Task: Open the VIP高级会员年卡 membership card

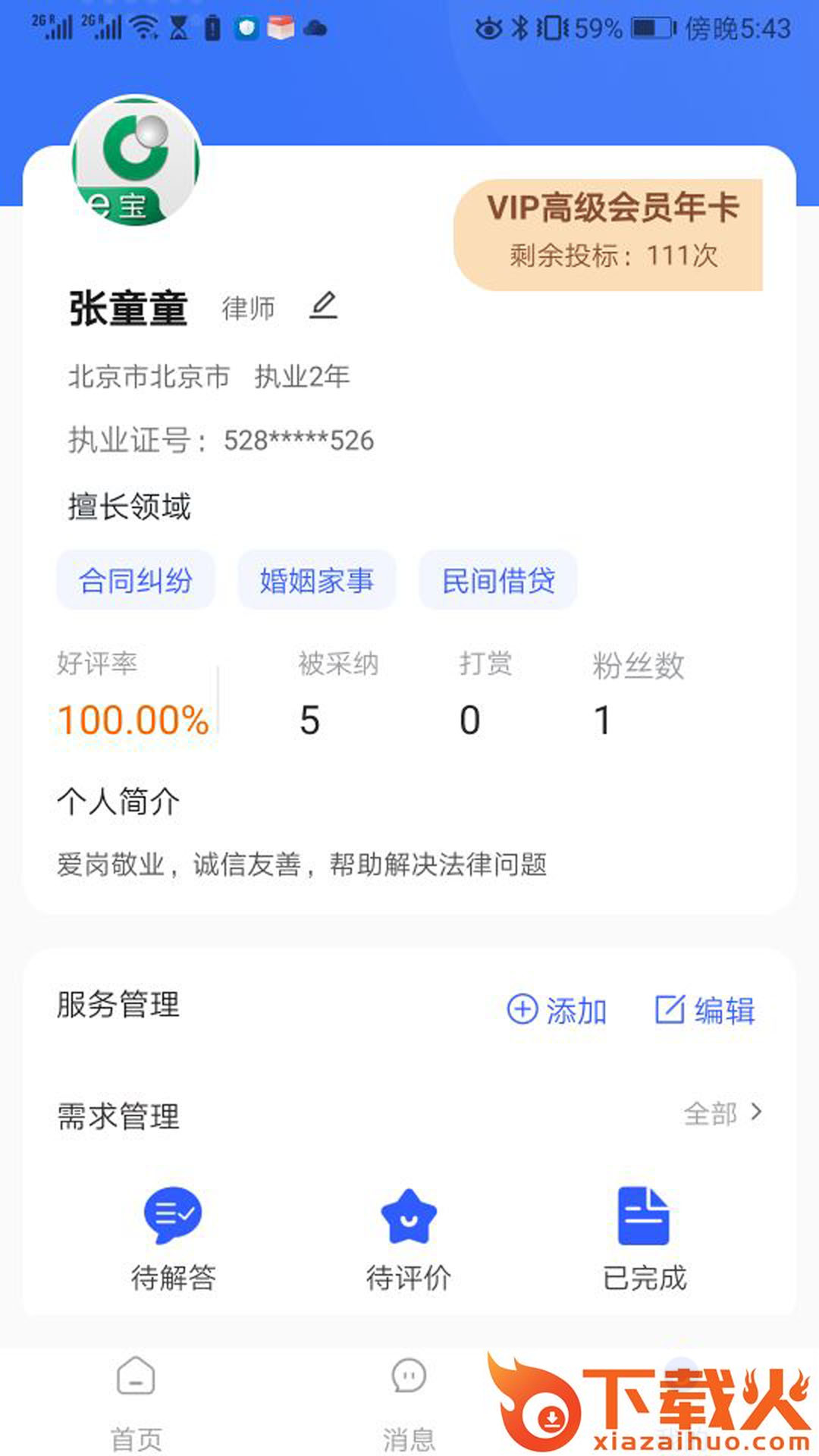Action: click(610, 234)
